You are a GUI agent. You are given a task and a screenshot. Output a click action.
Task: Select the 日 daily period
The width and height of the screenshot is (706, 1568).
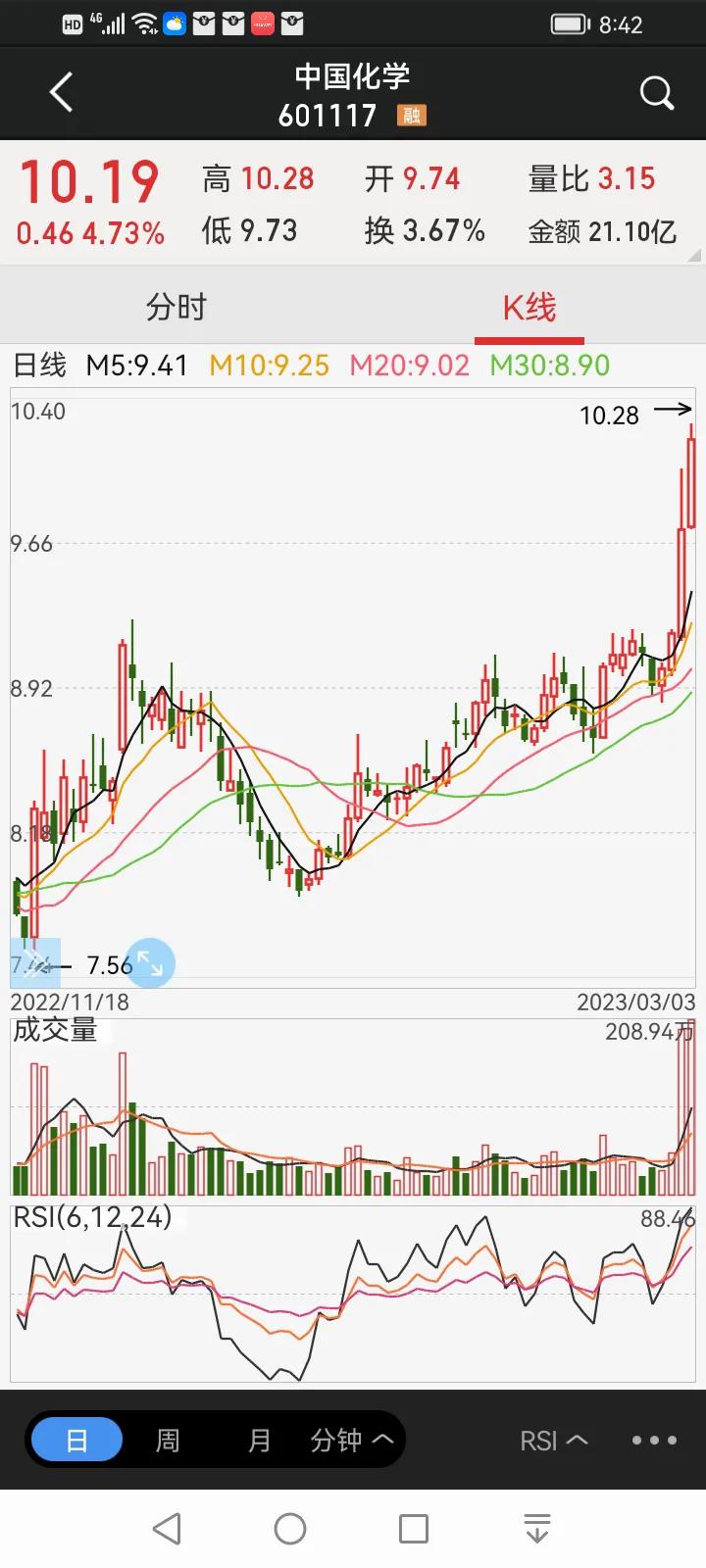pos(76,1440)
